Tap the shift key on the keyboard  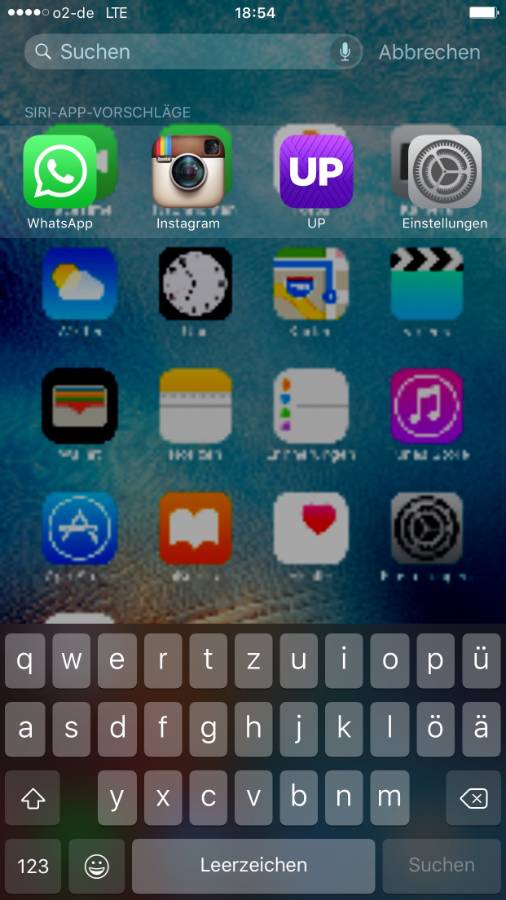(33, 798)
